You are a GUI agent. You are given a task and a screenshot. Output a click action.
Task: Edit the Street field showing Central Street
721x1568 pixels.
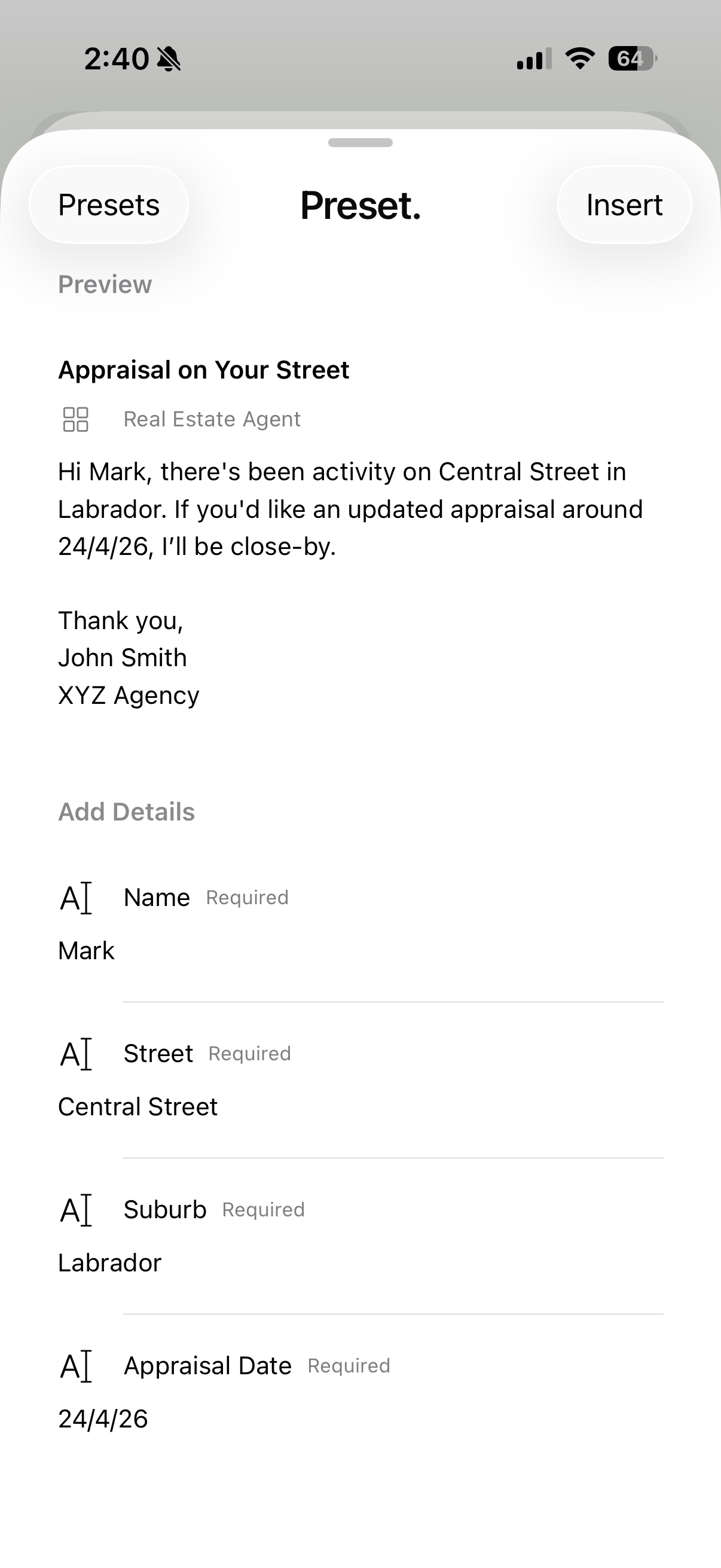pyautogui.click(x=138, y=1106)
